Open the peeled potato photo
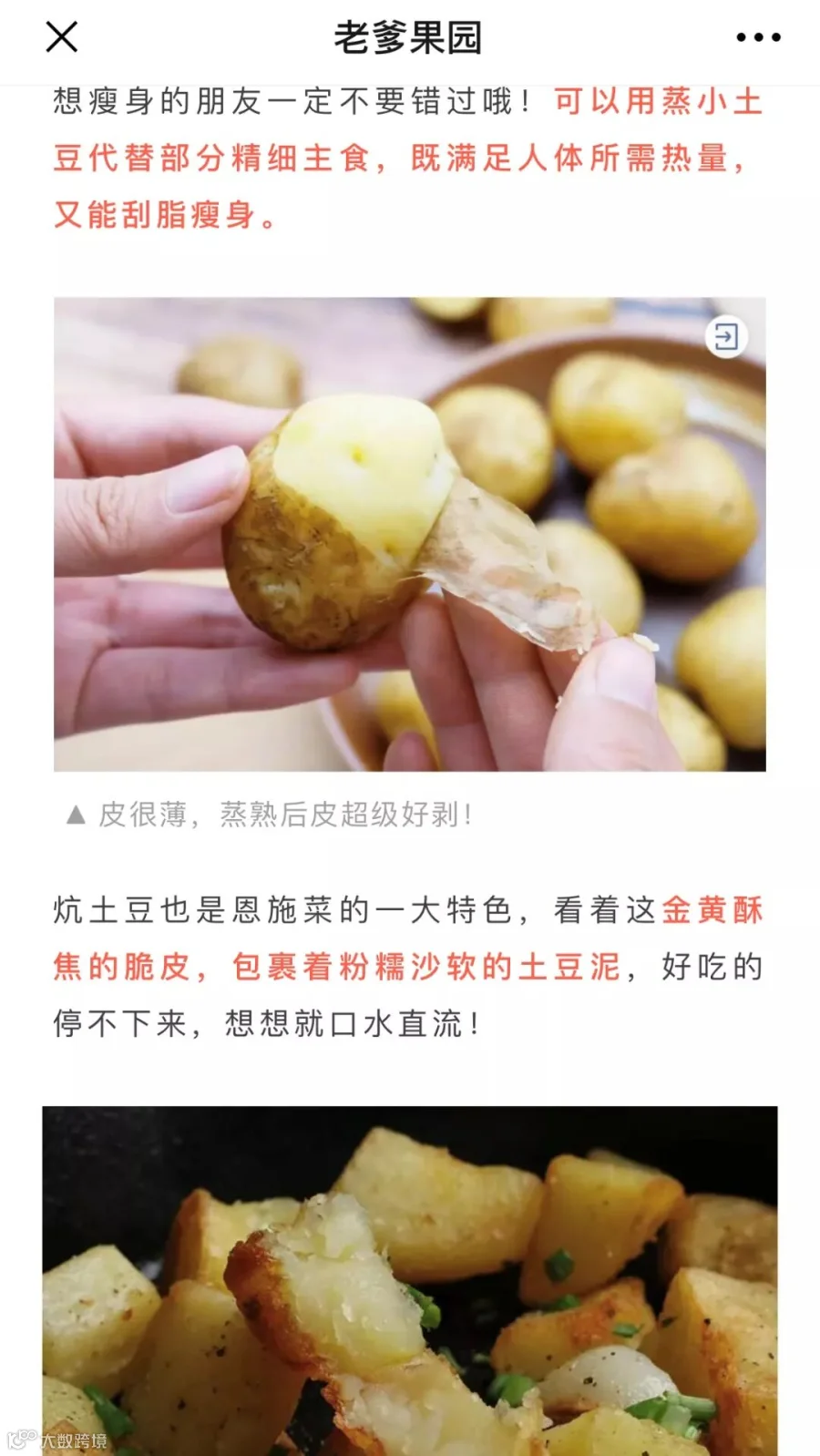820x1456 pixels. pyautogui.click(x=409, y=534)
